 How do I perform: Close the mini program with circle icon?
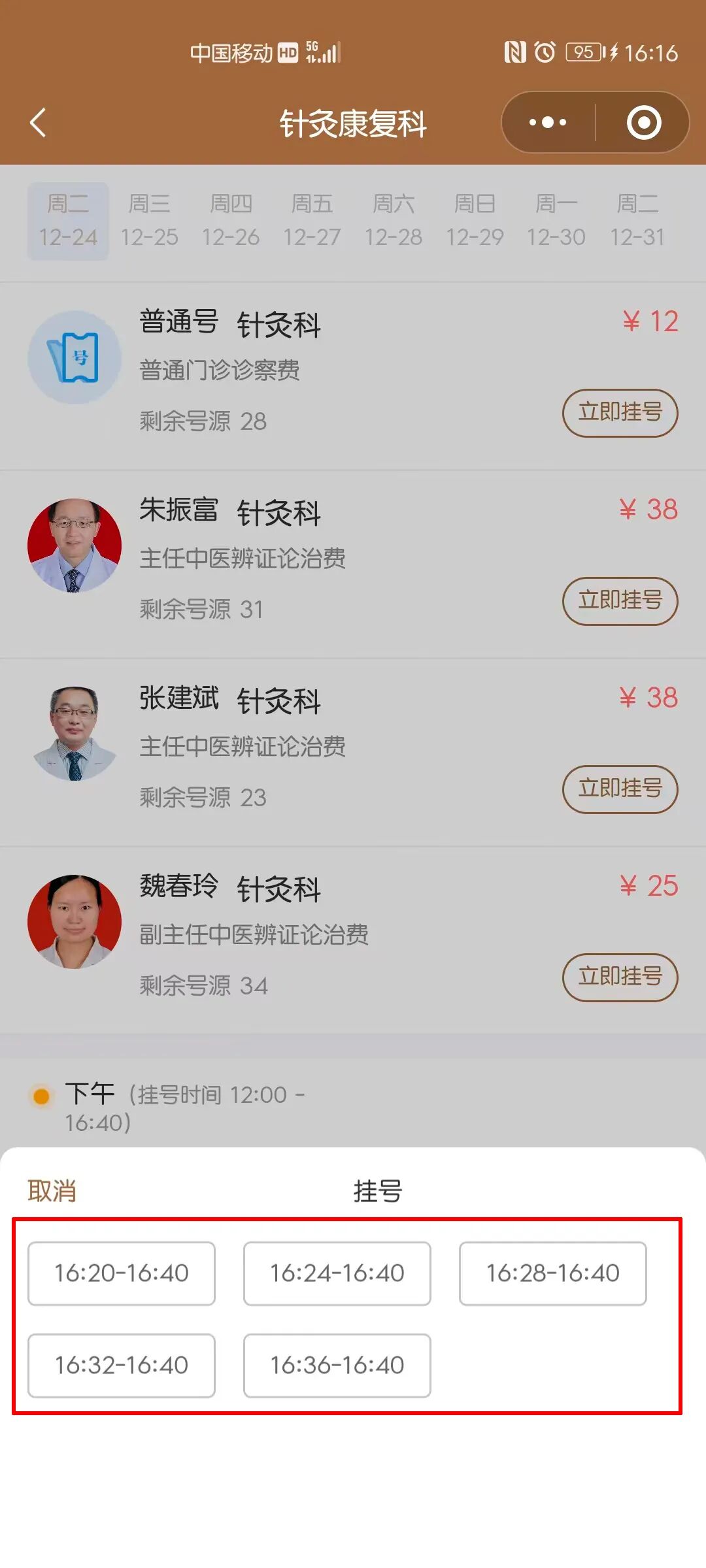pos(644,123)
